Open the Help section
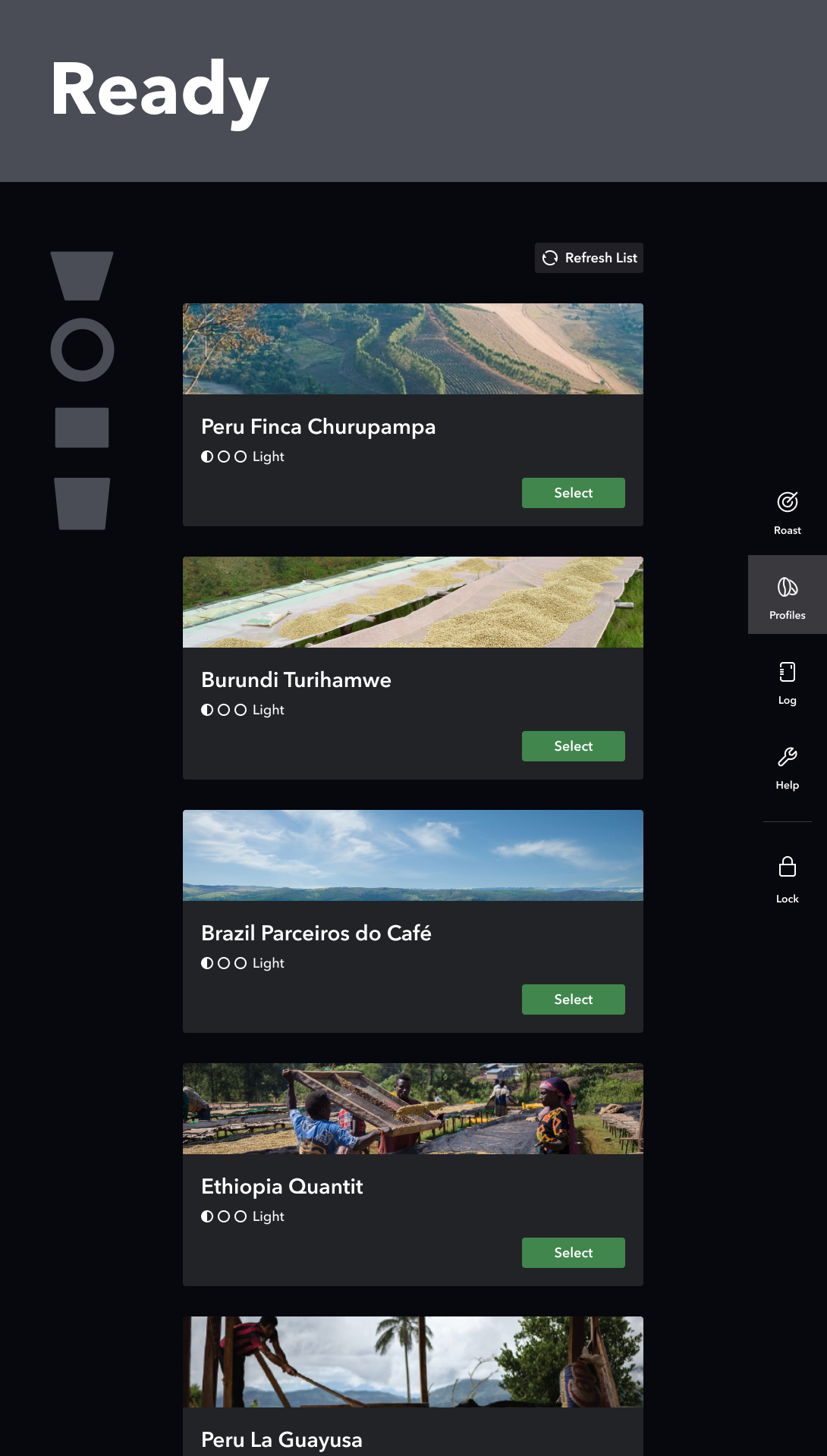827x1456 pixels. tap(787, 766)
